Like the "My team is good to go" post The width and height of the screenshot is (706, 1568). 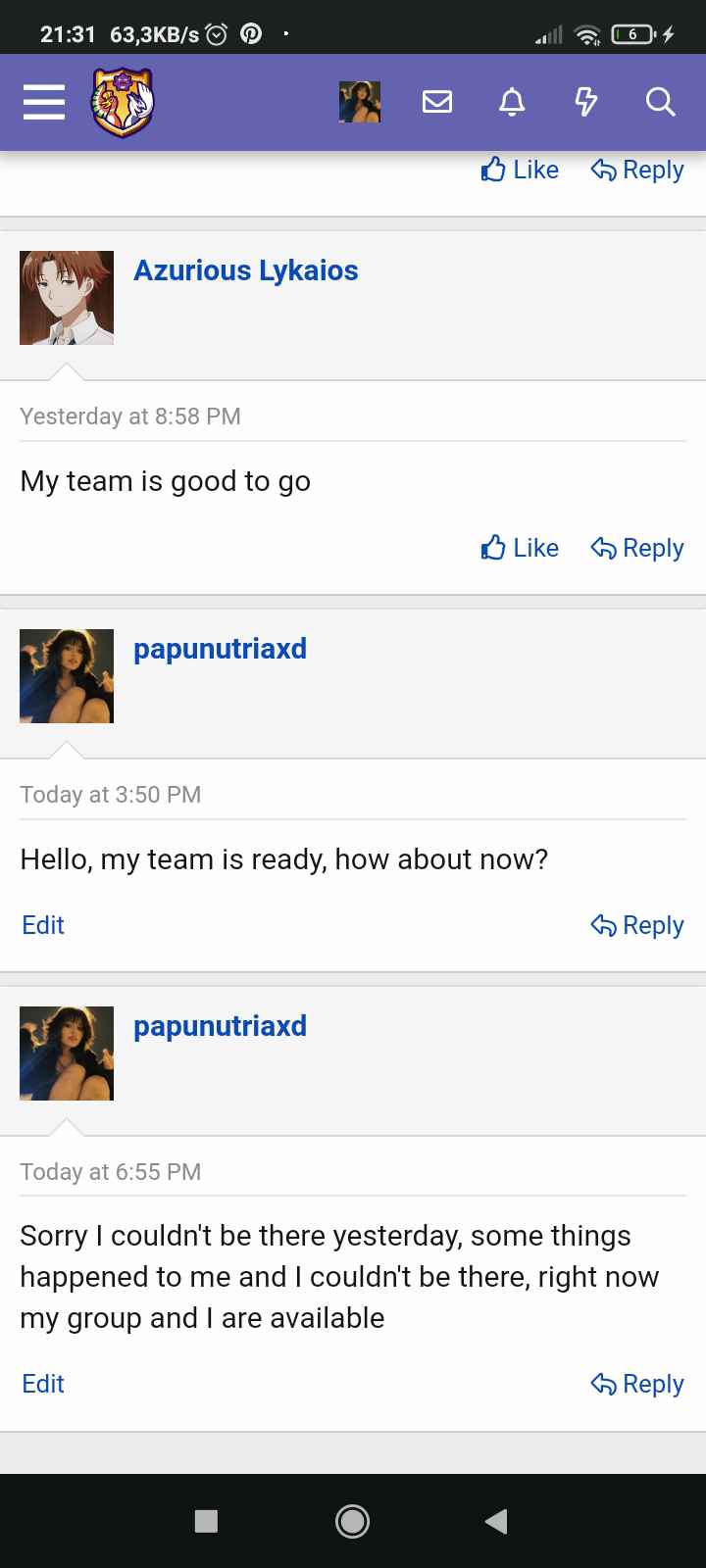(520, 548)
